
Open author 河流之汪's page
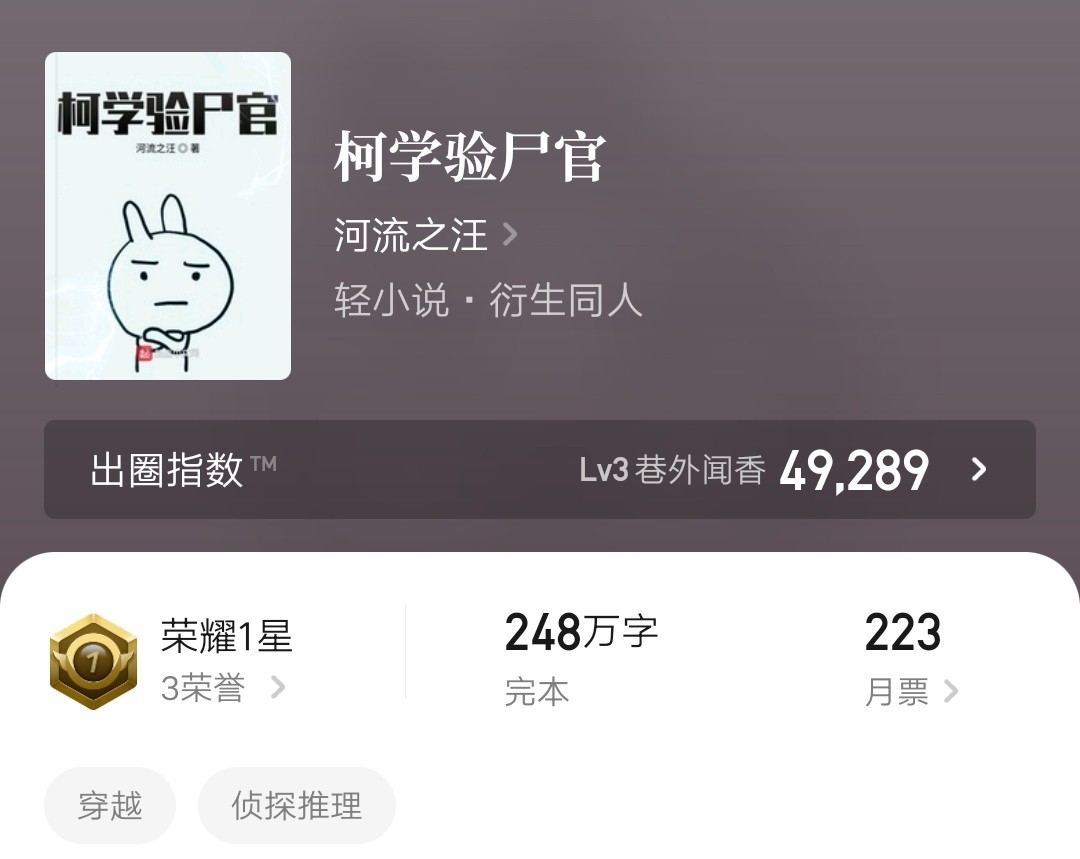[x=425, y=236]
